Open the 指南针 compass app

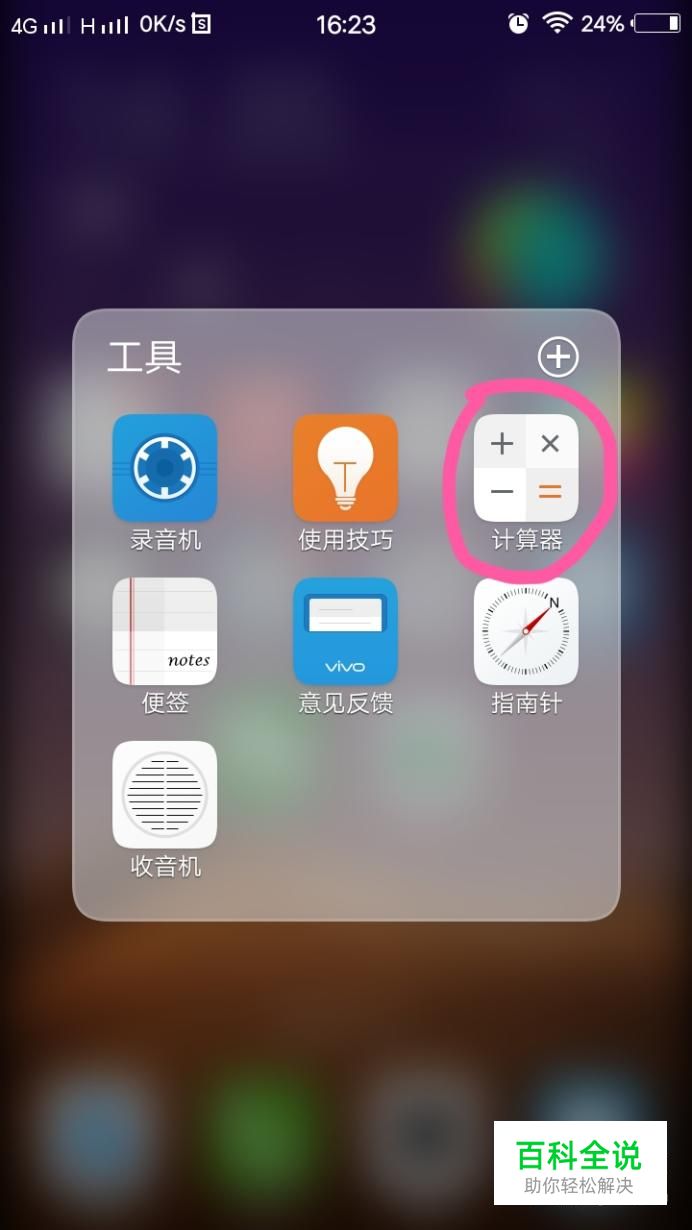tap(526, 631)
